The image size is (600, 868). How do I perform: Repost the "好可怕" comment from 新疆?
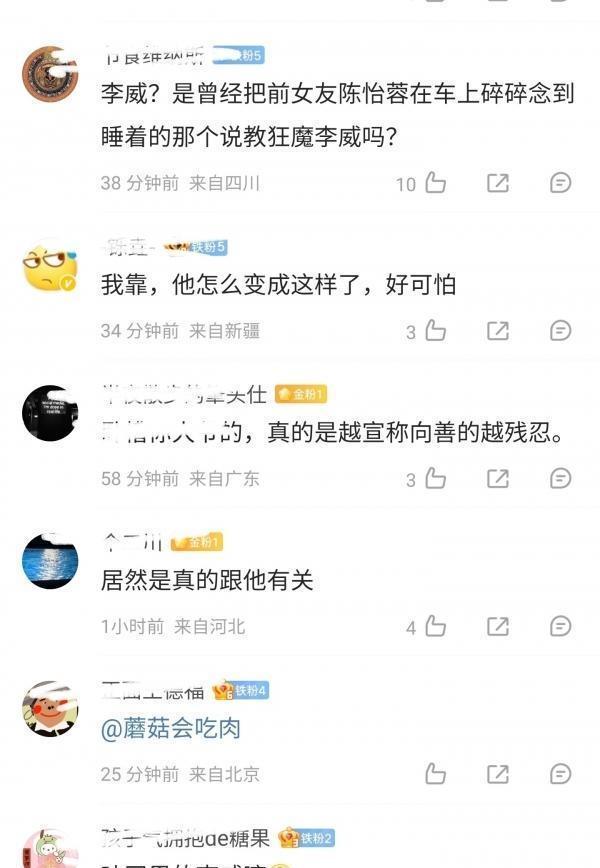click(497, 331)
